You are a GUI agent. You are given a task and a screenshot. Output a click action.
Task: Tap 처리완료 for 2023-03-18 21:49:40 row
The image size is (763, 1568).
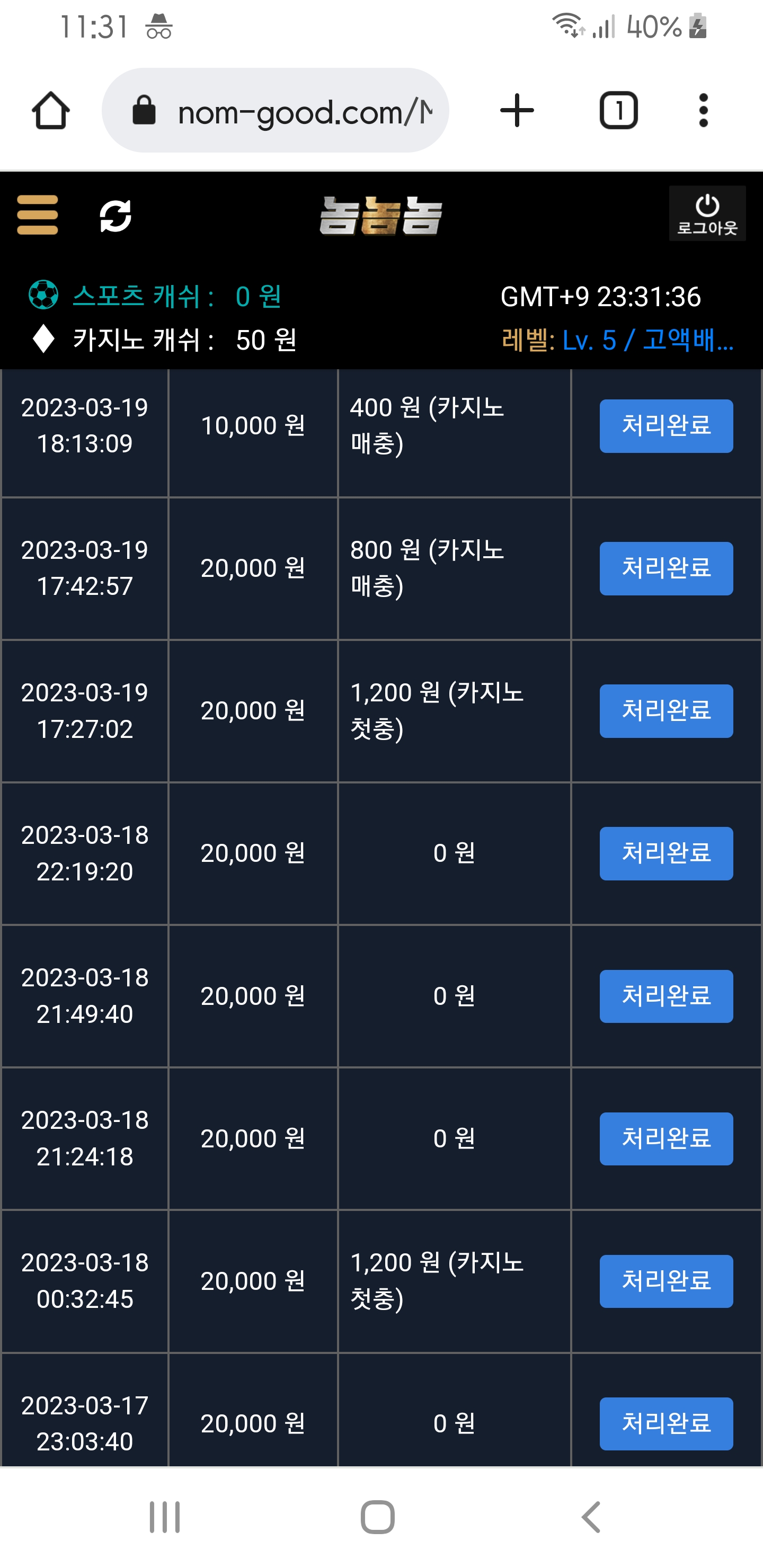(x=666, y=996)
